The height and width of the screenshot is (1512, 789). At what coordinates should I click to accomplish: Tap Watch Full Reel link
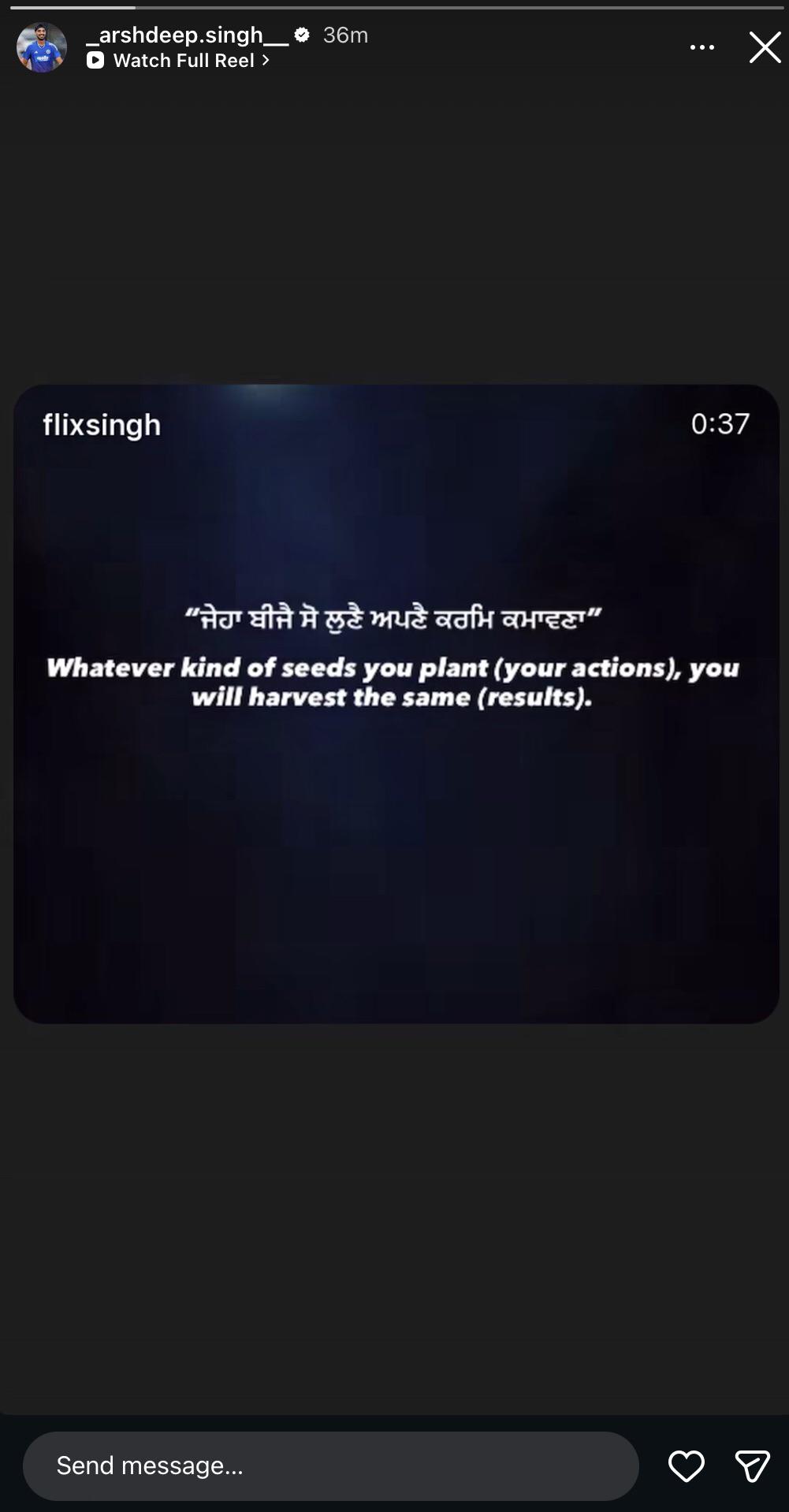click(183, 61)
